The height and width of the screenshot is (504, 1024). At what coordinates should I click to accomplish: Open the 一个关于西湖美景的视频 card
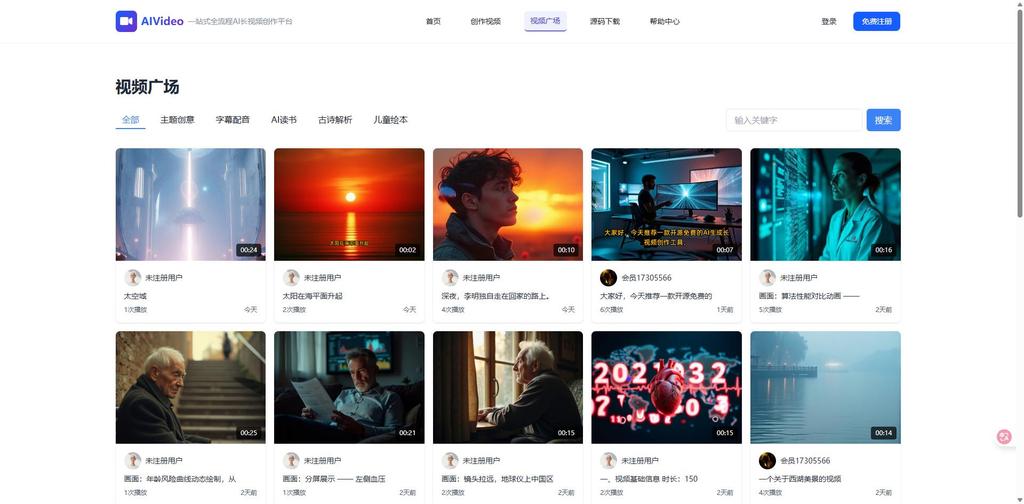pyautogui.click(x=825, y=388)
